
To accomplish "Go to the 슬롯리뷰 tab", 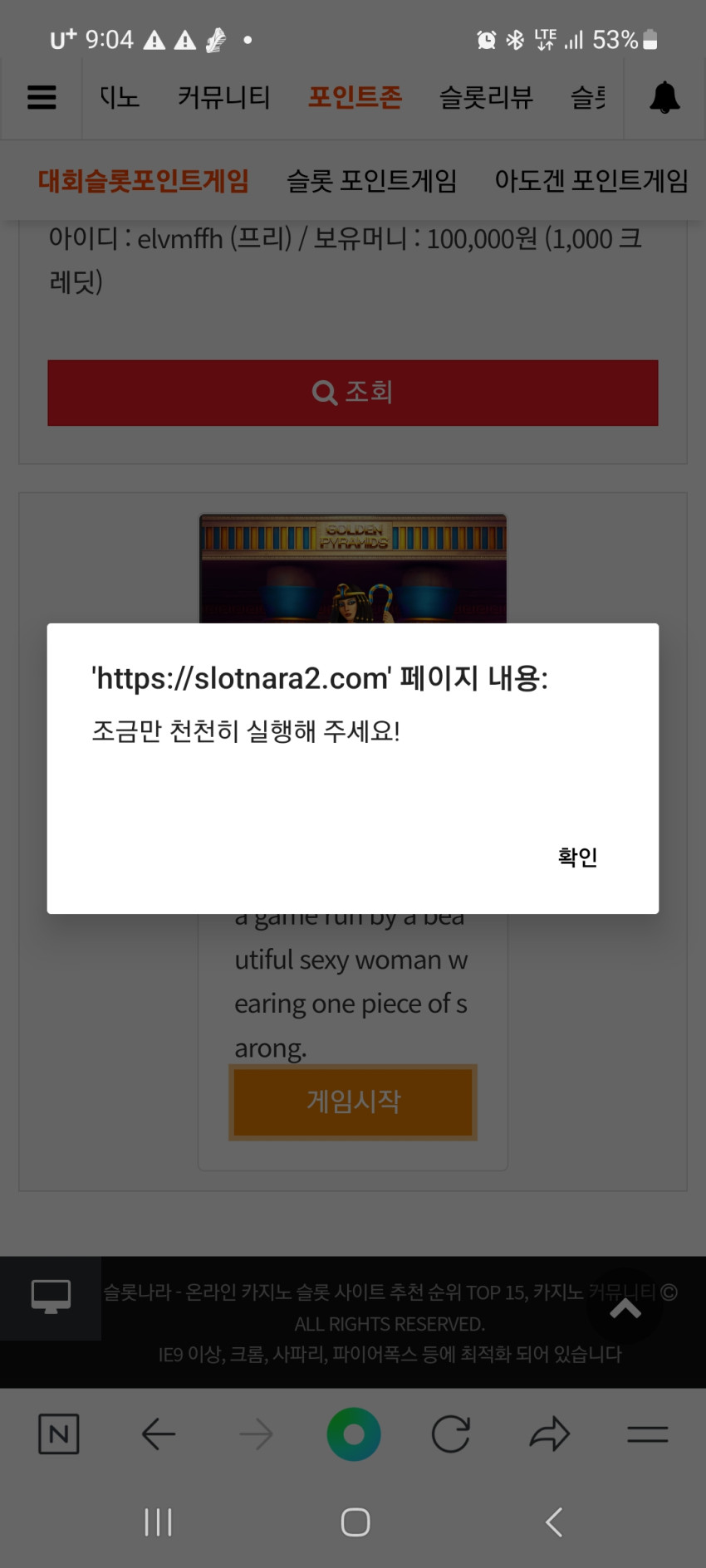I will [486, 98].
